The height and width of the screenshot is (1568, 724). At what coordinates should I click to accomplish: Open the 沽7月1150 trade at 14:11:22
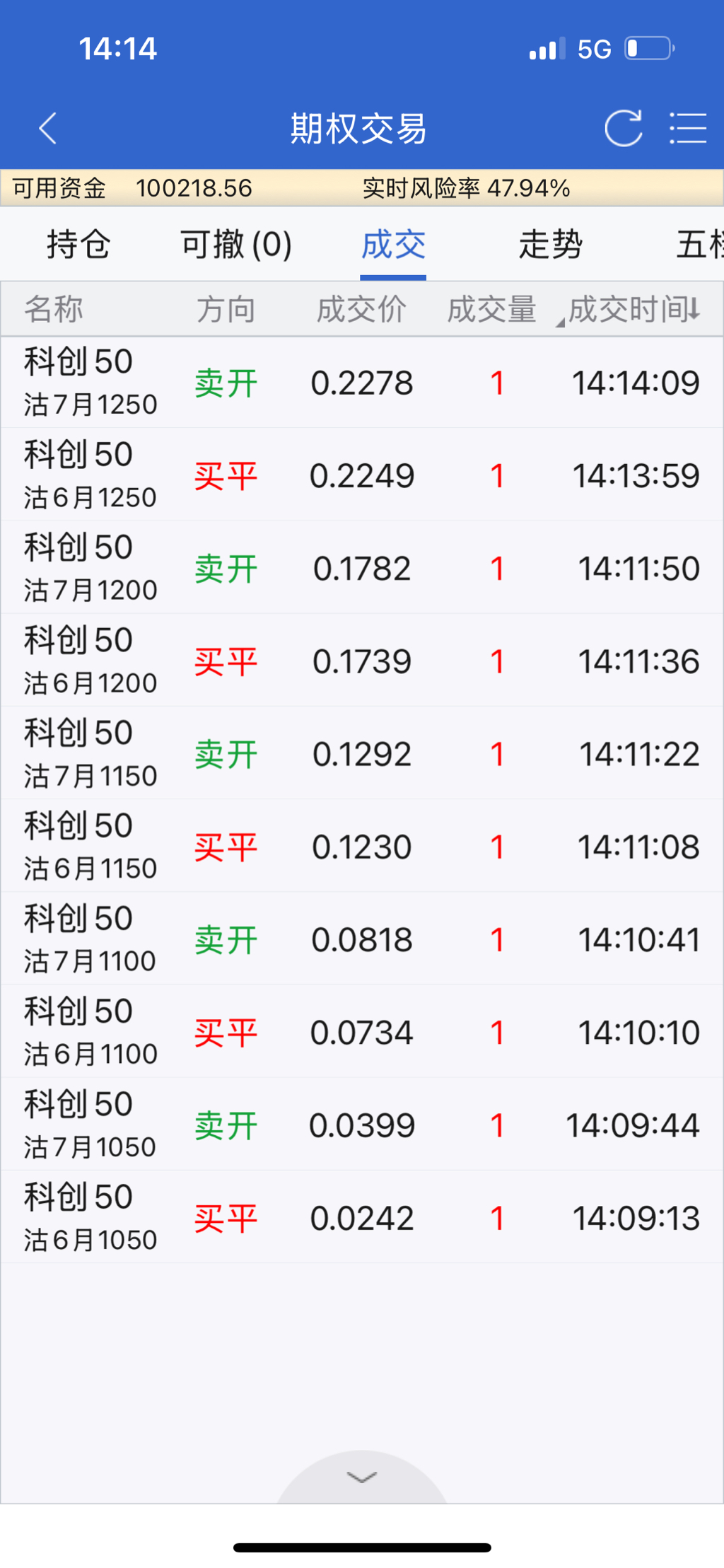click(362, 754)
